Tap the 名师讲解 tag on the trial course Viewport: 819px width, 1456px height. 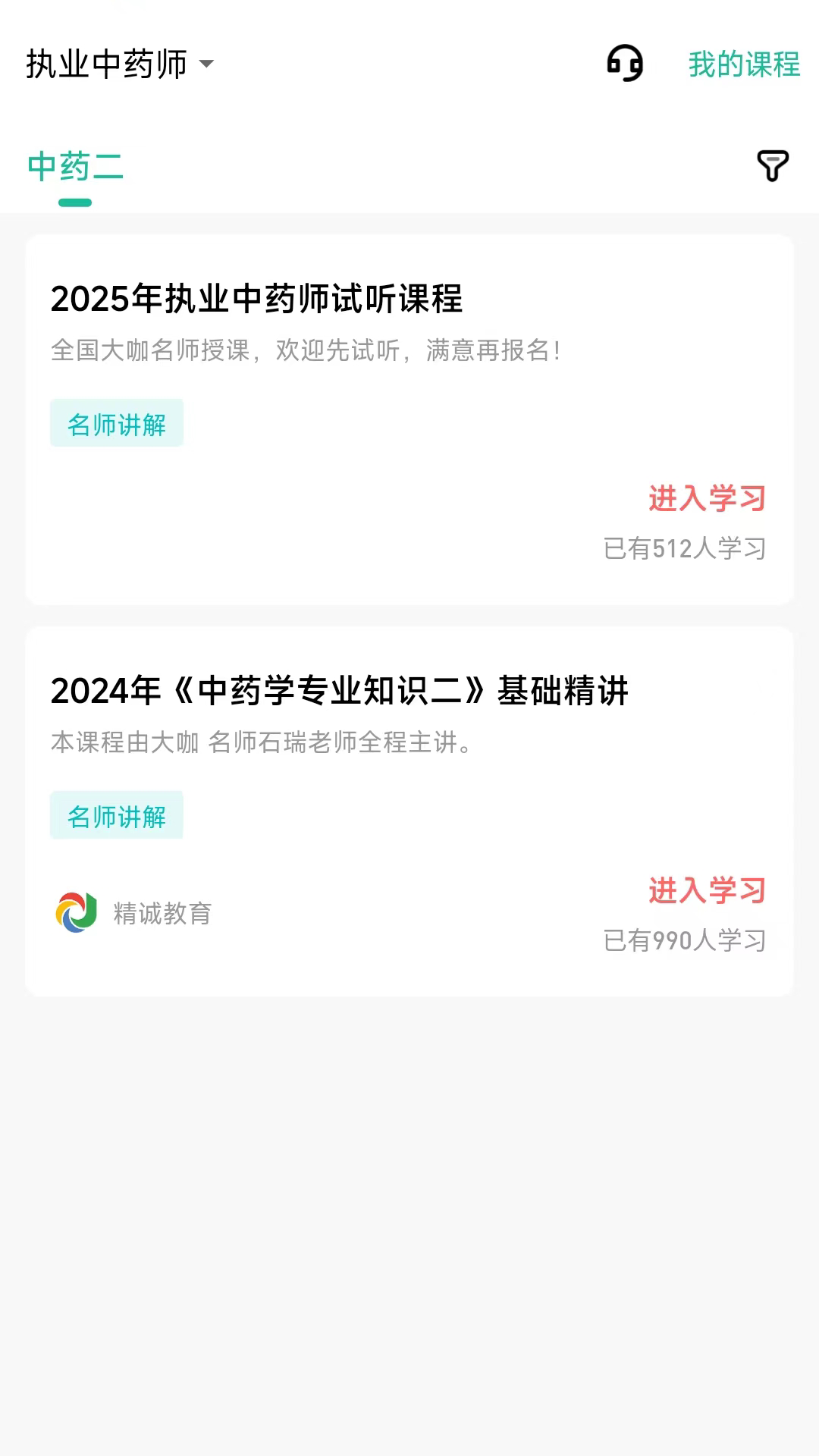click(117, 423)
